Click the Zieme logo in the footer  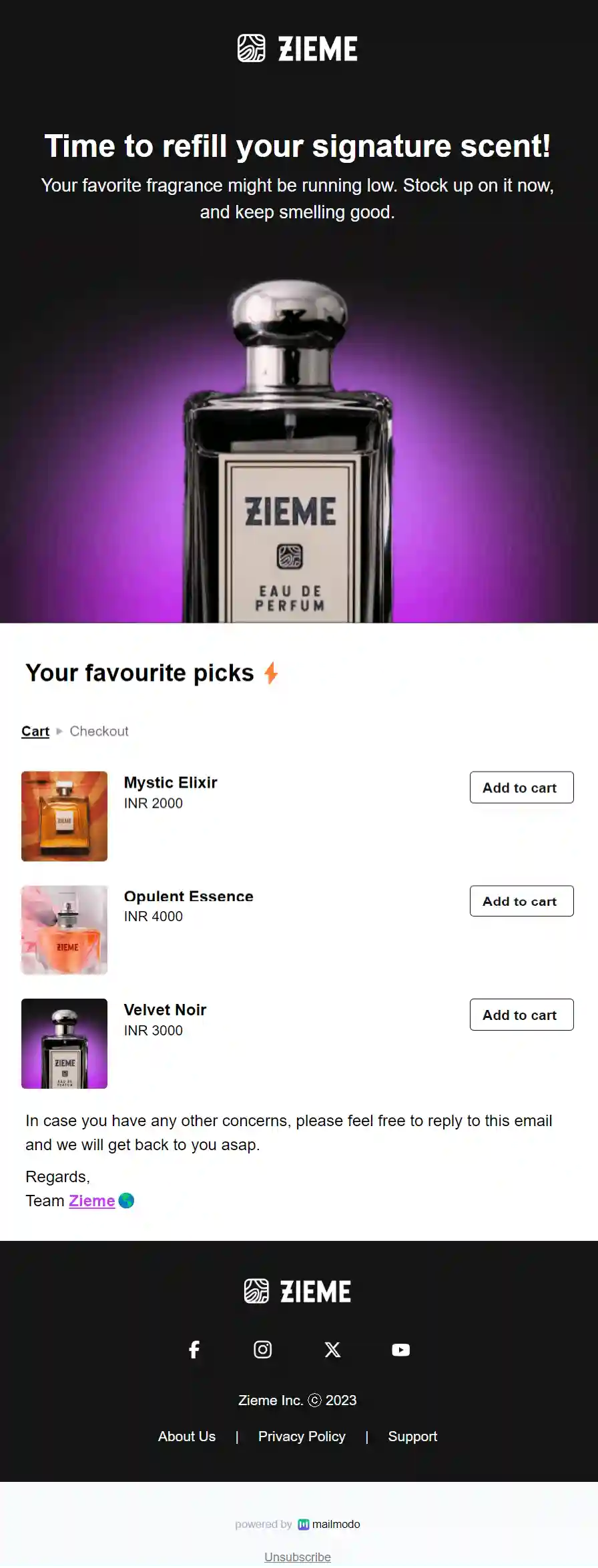[x=298, y=1290]
